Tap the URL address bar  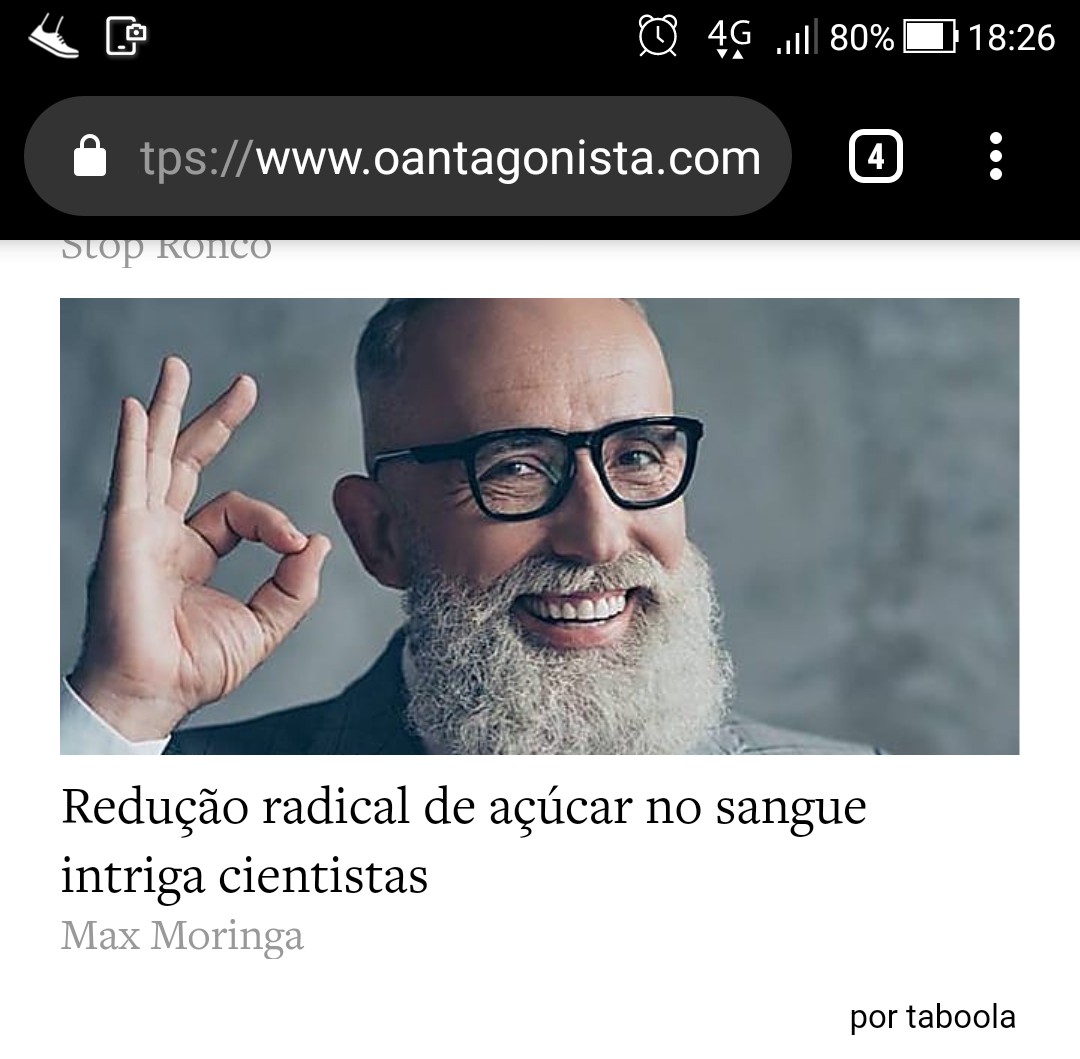tap(450, 158)
